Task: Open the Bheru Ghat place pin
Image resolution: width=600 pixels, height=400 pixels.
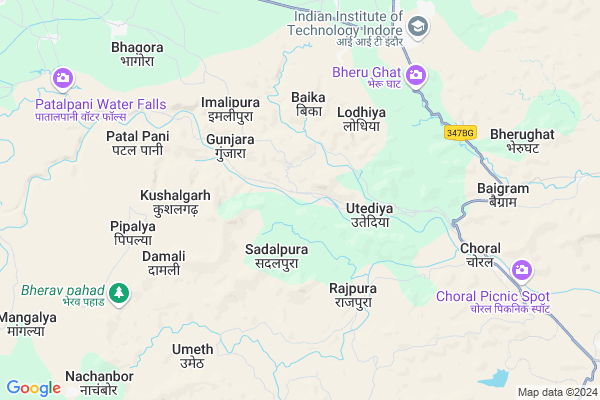Action: tap(416, 74)
